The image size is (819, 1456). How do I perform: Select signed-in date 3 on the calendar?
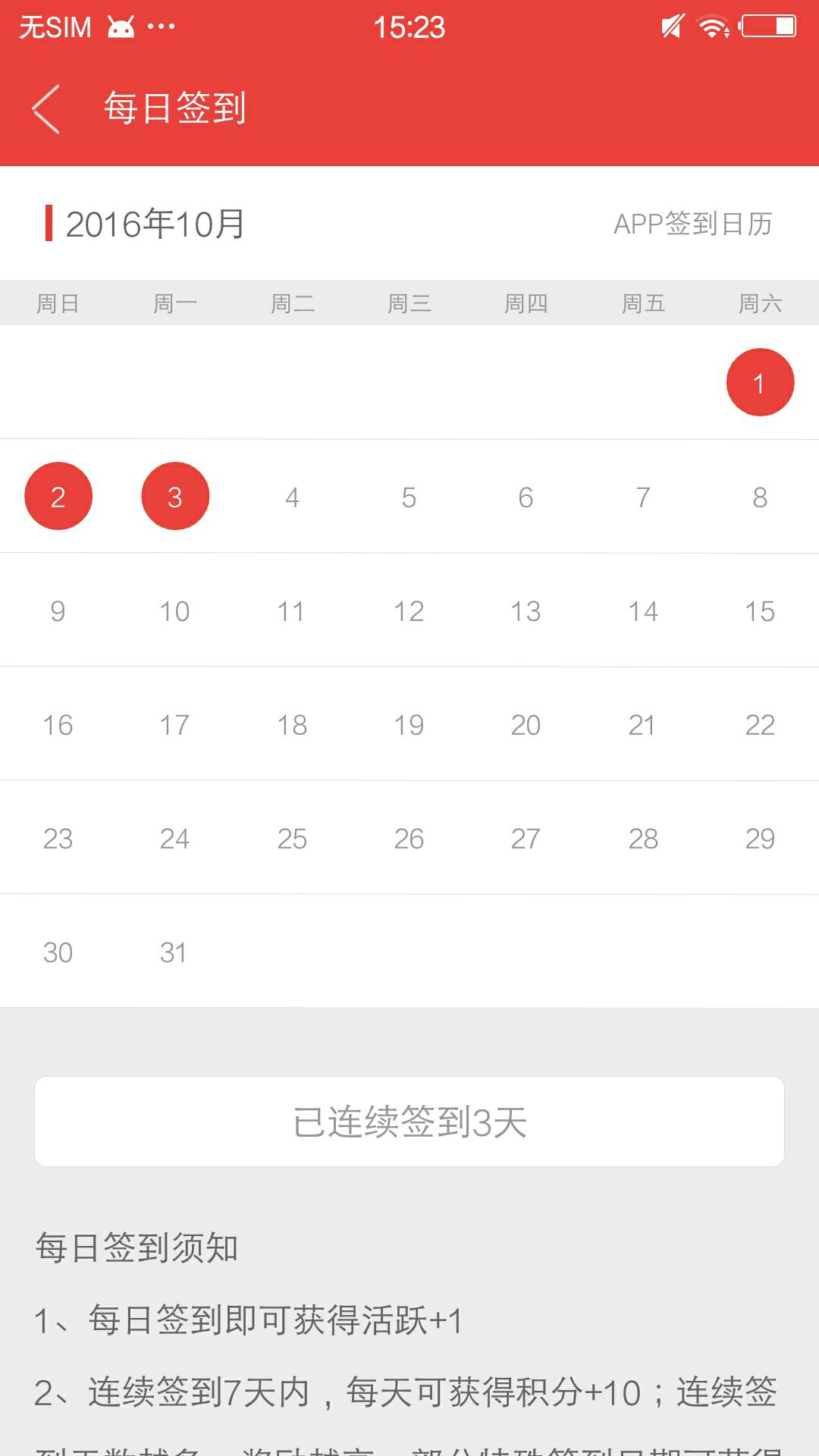click(x=175, y=497)
